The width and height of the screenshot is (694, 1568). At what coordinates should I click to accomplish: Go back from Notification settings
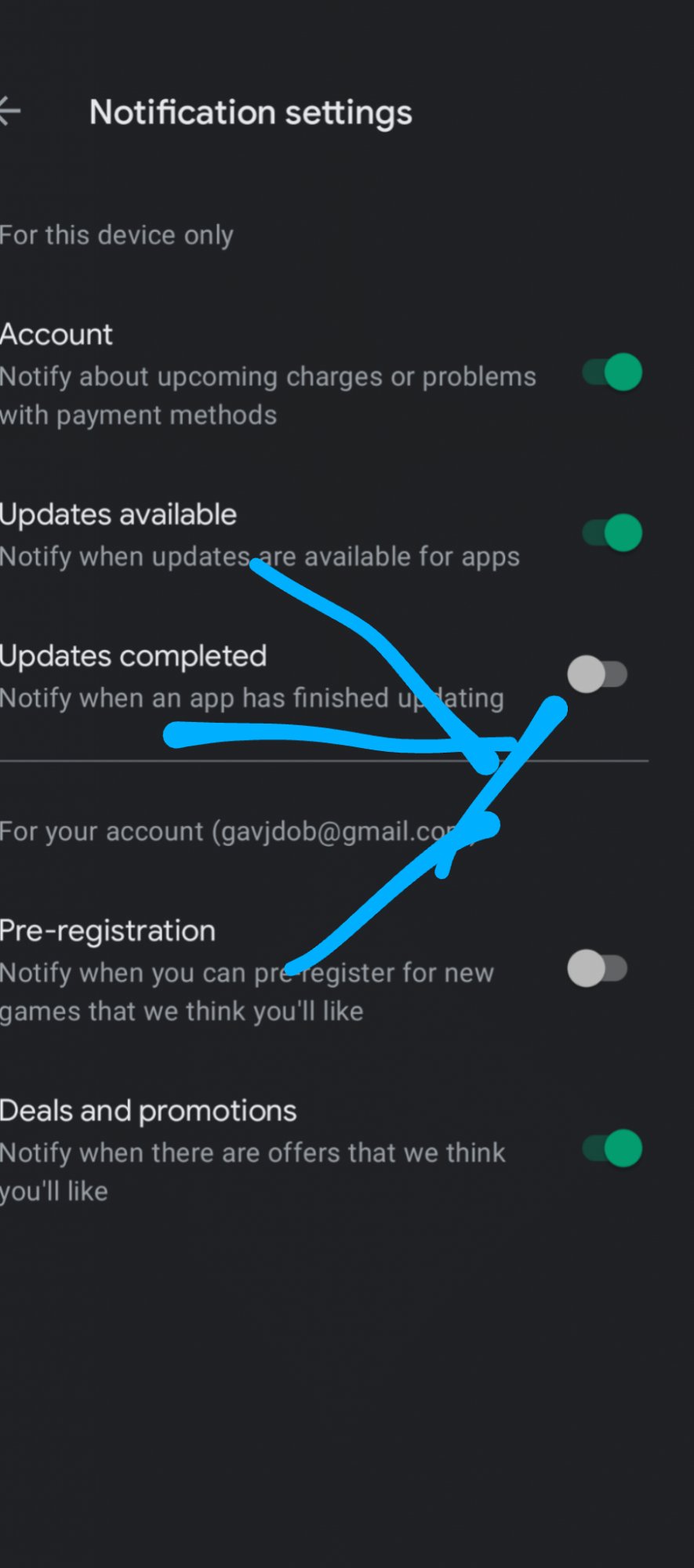(9, 111)
